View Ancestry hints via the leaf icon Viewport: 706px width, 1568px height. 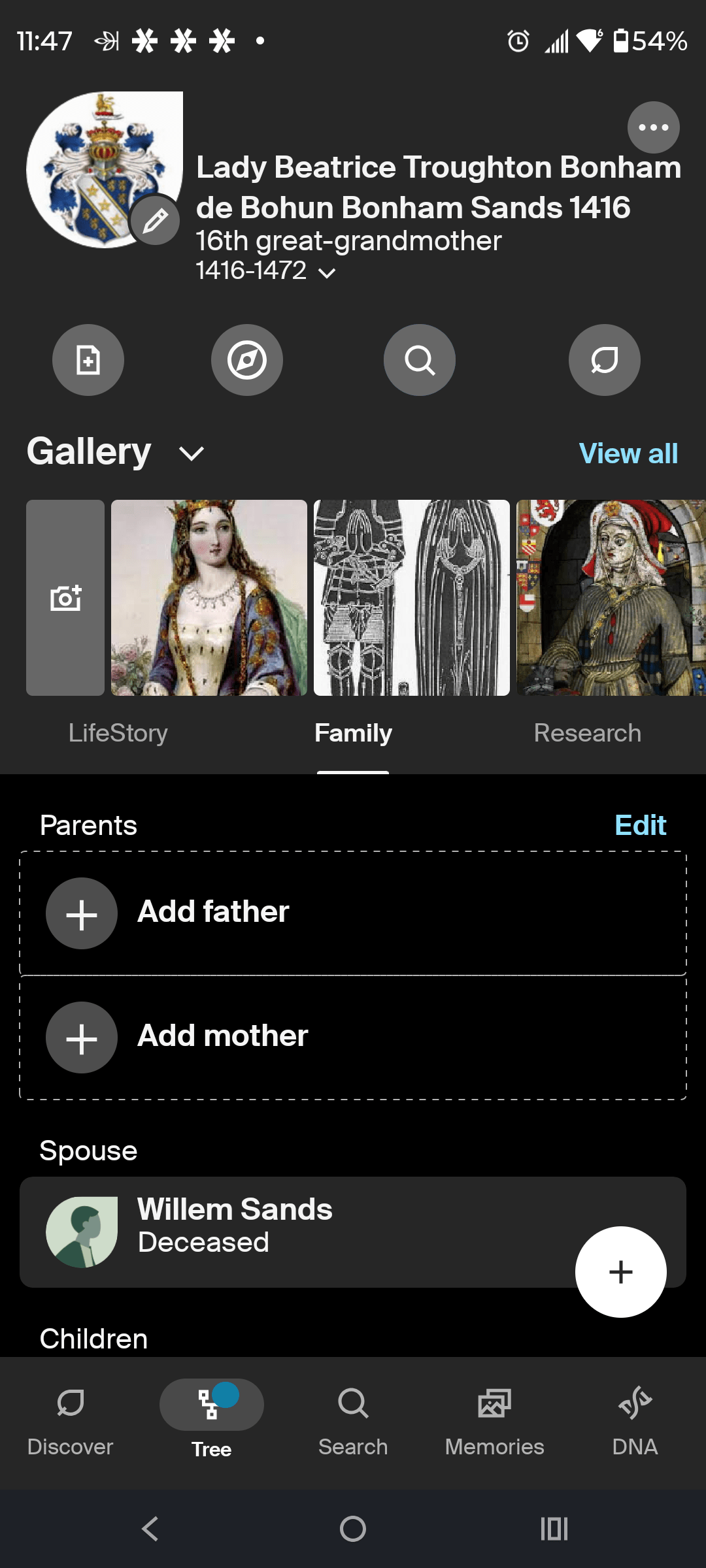point(603,360)
